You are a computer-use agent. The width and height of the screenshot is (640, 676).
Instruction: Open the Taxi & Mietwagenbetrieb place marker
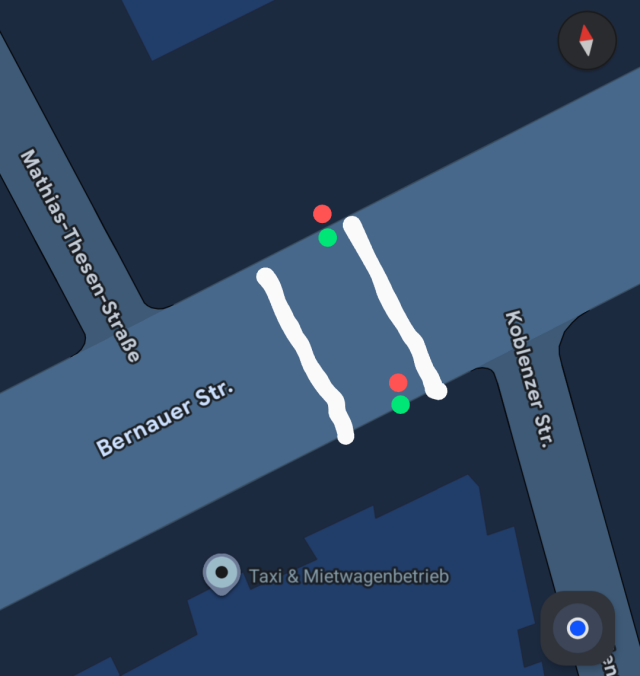[x=221, y=574]
